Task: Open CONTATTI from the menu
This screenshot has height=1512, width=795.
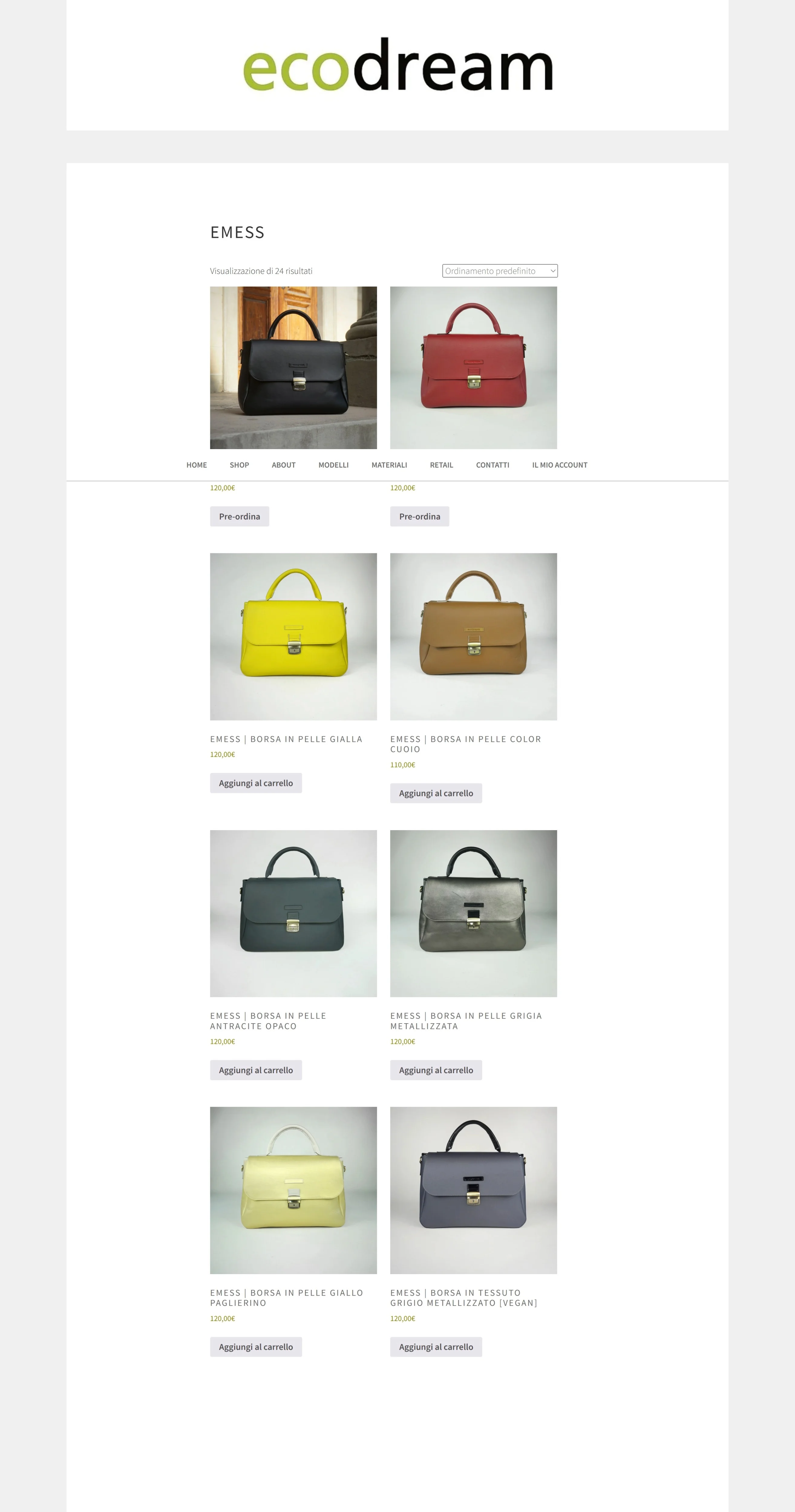Action: [492, 465]
